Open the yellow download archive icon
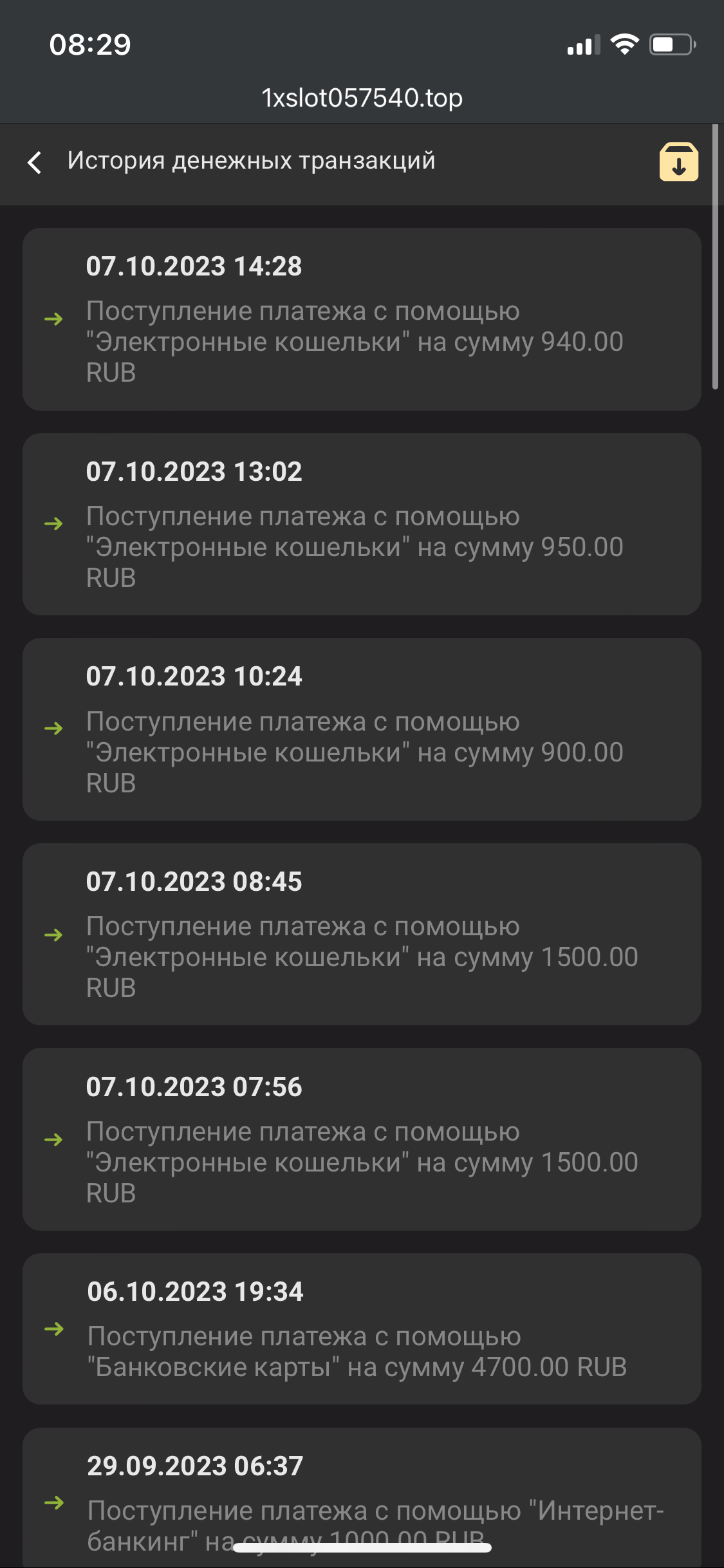This screenshot has width=724, height=1568. pyautogui.click(x=678, y=162)
